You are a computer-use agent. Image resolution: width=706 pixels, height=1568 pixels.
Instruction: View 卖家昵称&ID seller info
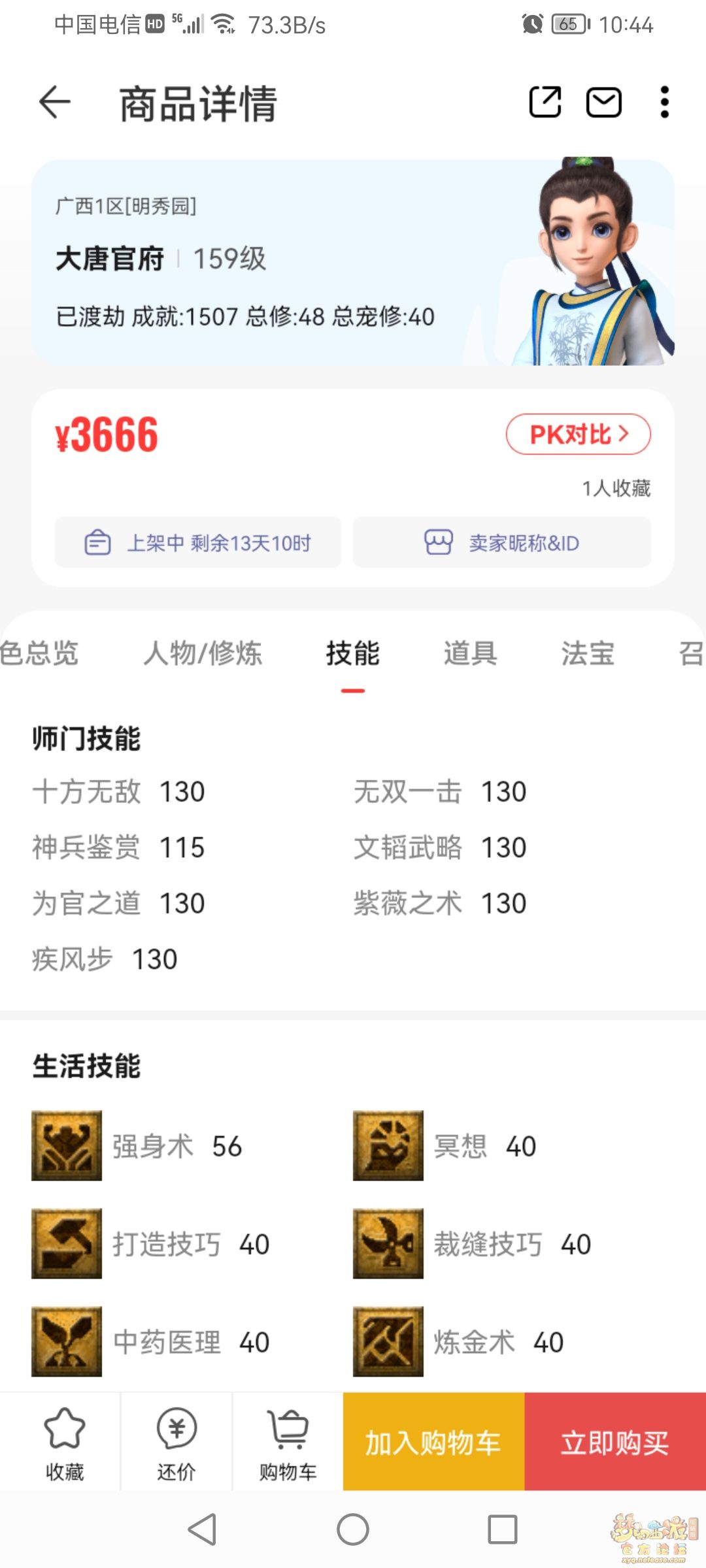(x=501, y=542)
